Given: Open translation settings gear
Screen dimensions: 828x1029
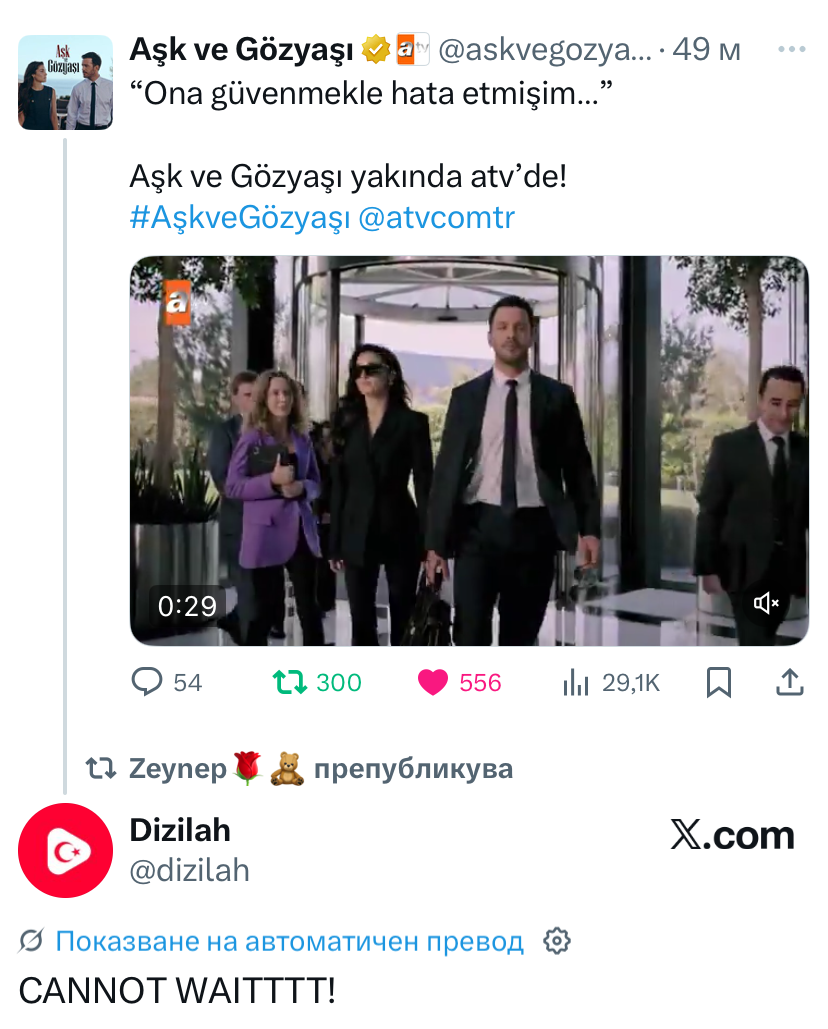Looking at the screenshot, I should [x=557, y=941].
